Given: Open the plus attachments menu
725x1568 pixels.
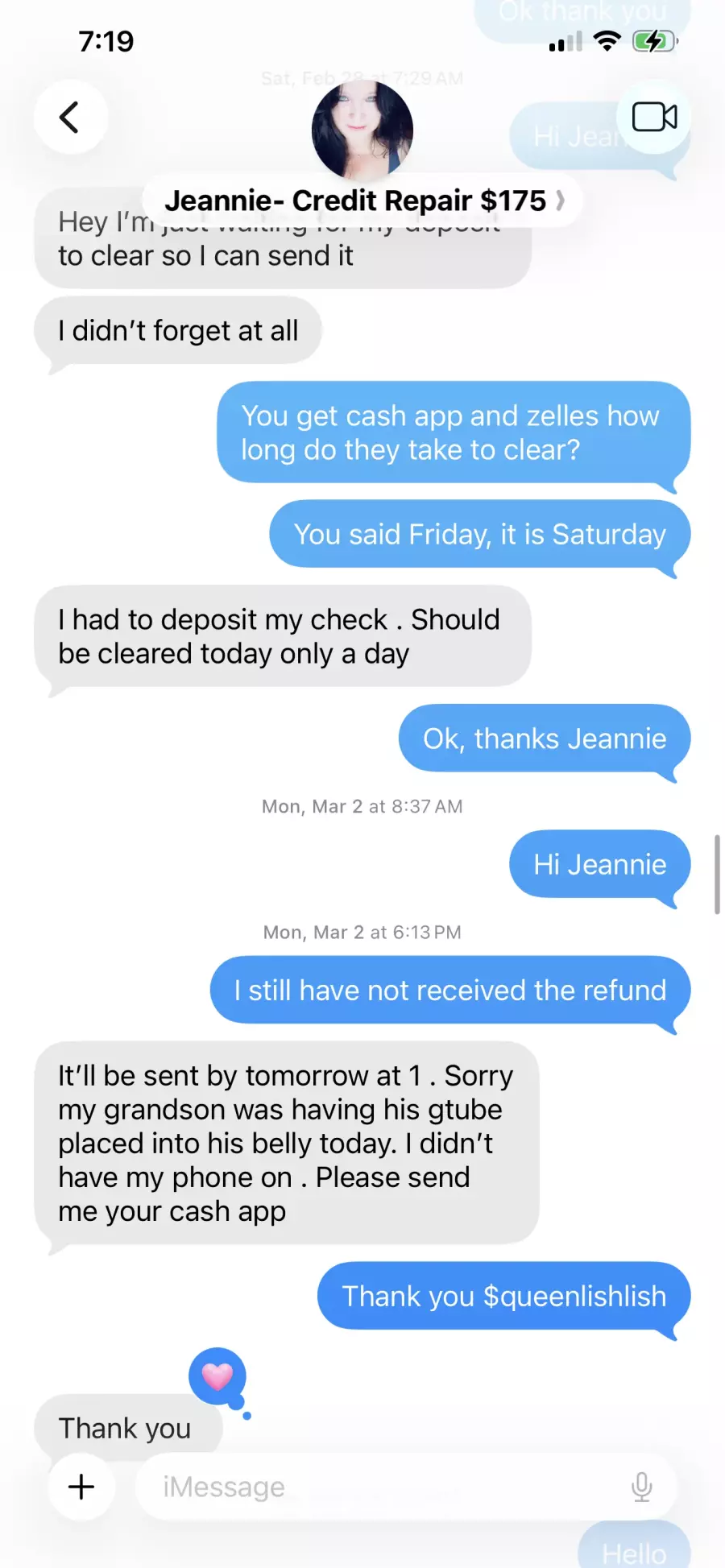Looking at the screenshot, I should click(81, 1487).
